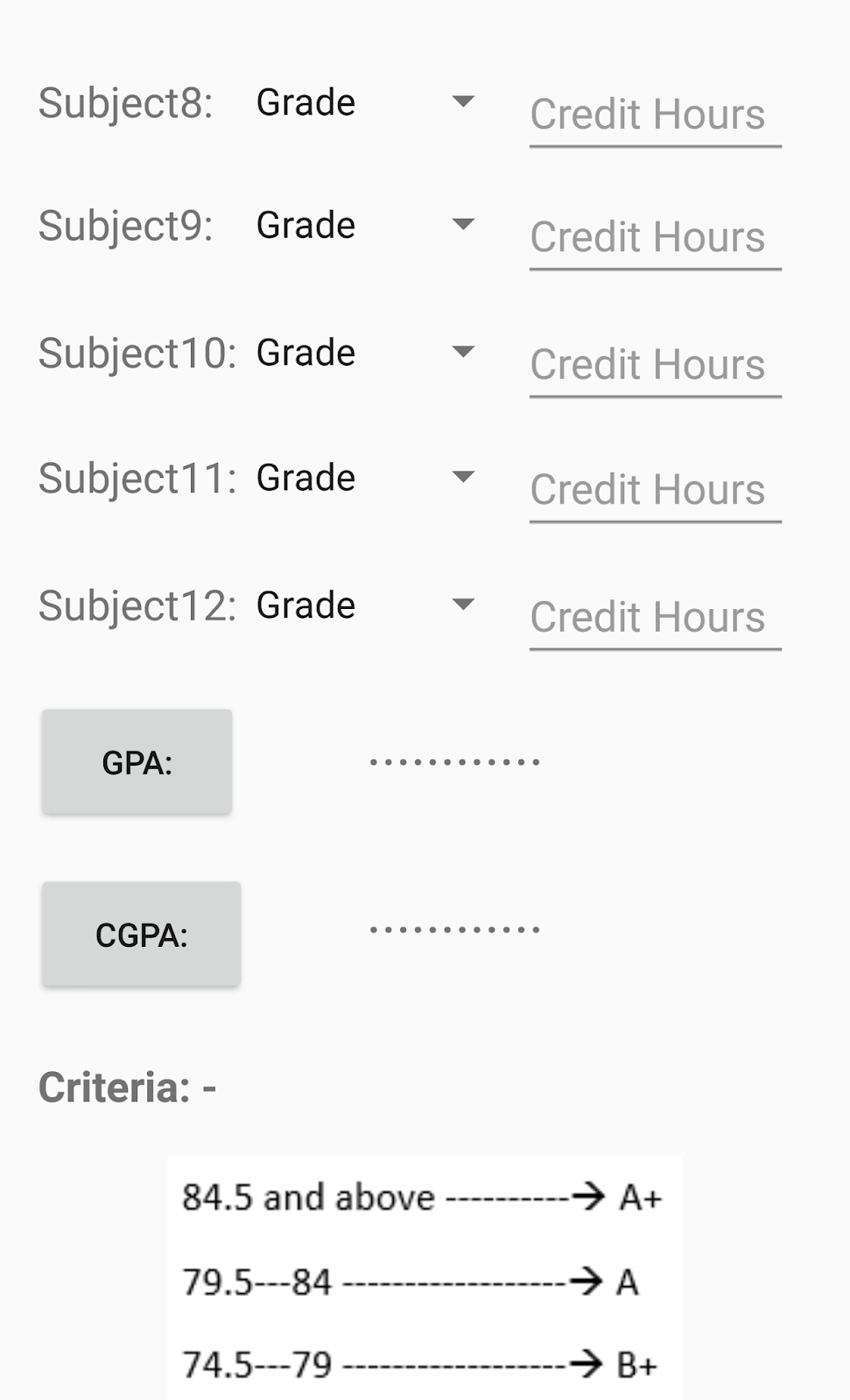This screenshot has width=850, height=1400.
Task: Expand the Grade dropdown for Subject12
Action: pos(365,605)
